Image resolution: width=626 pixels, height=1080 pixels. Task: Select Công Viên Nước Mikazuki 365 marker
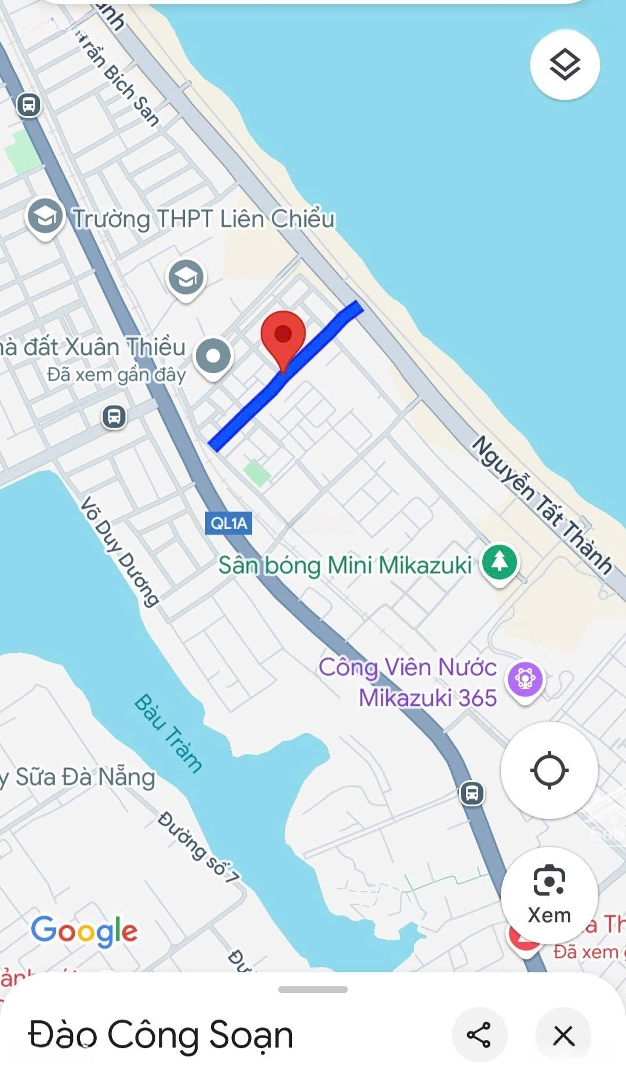(524, 680)
